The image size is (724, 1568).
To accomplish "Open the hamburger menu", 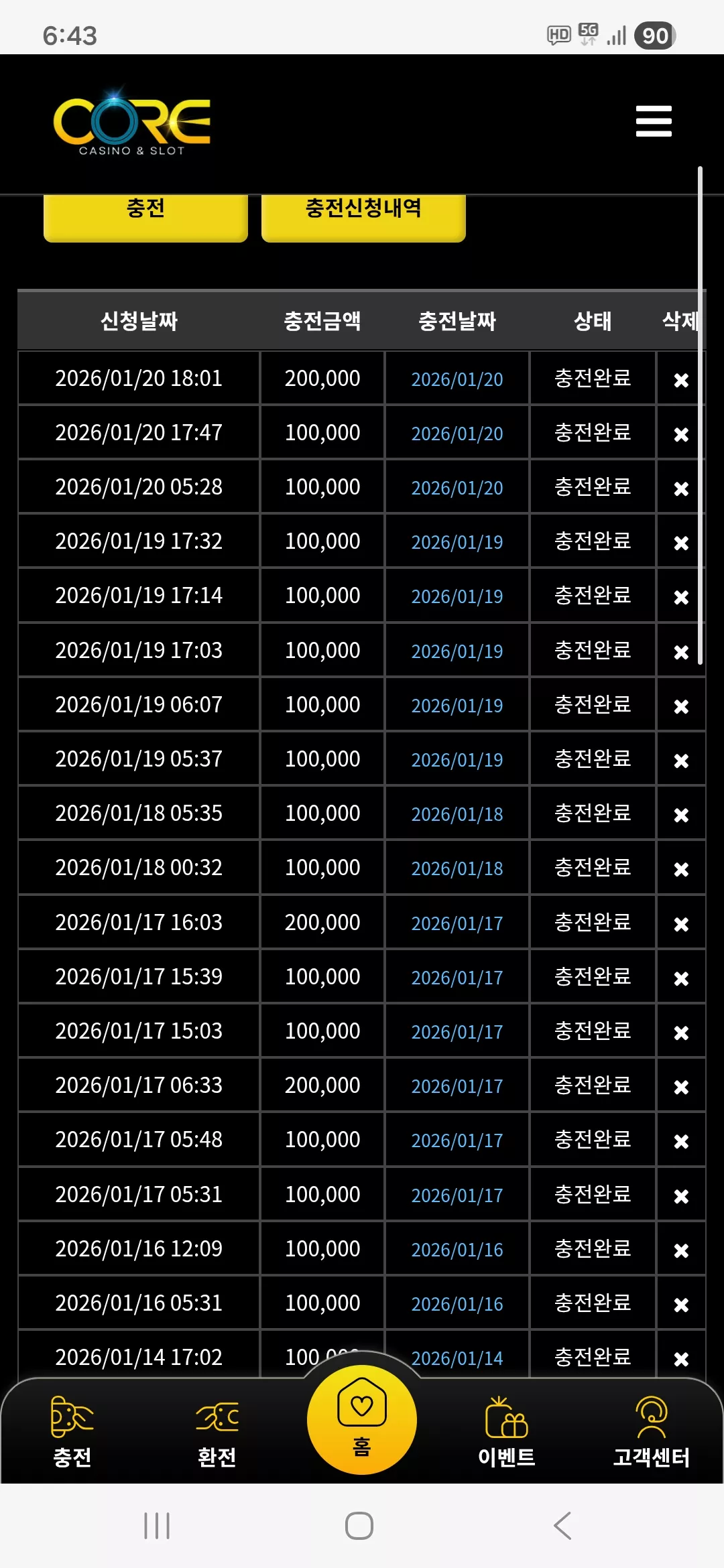I will coord(654,121).
